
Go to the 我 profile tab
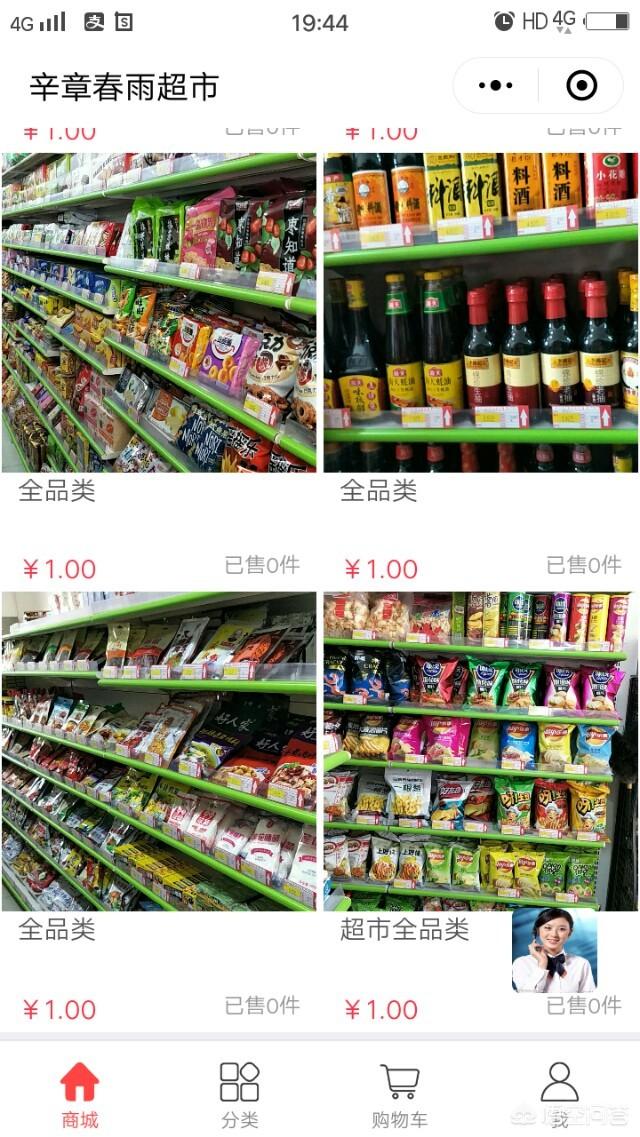560,1094
